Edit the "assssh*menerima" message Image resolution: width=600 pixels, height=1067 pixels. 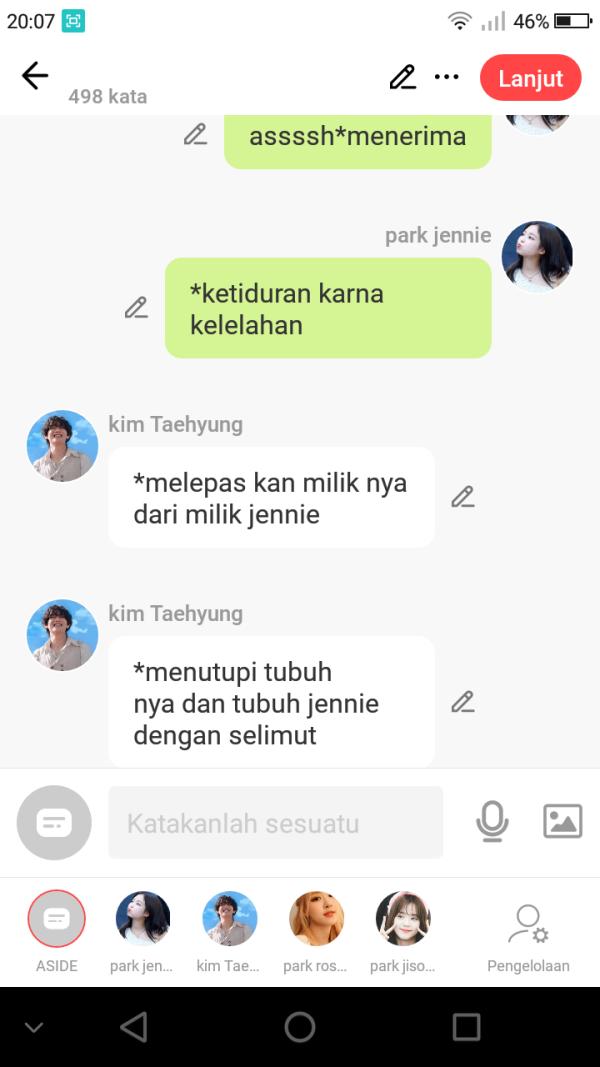195,135
